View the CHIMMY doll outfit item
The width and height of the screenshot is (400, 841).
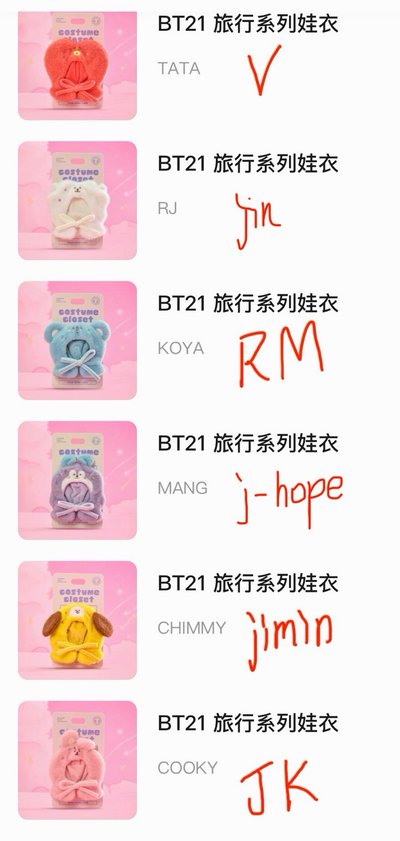[x=200, y=620]
